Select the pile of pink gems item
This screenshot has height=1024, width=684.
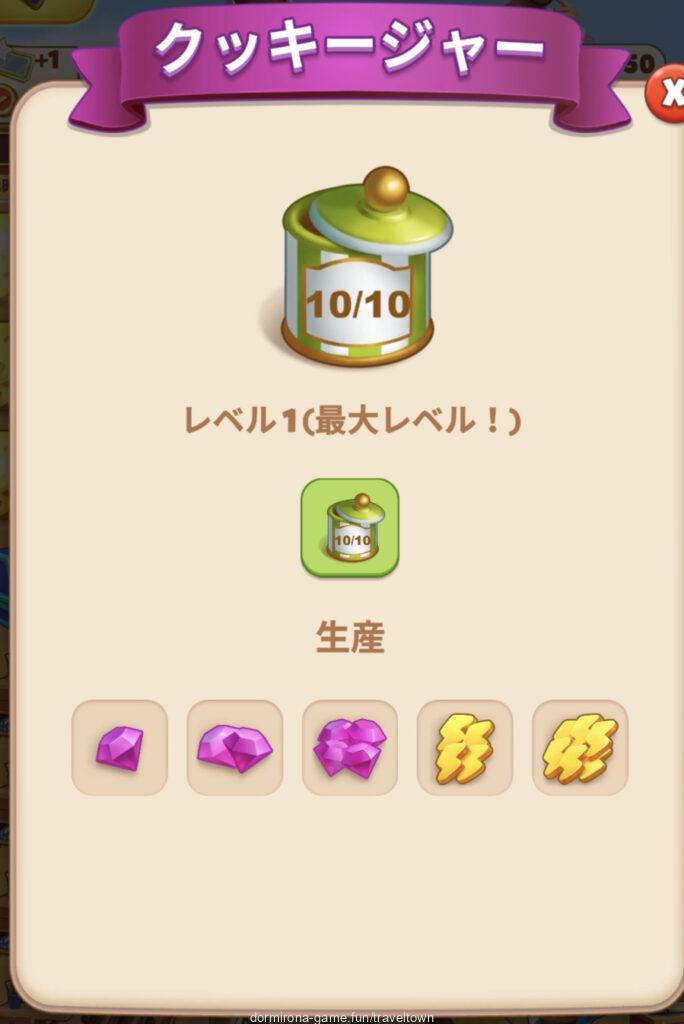[x=350, y=747]
